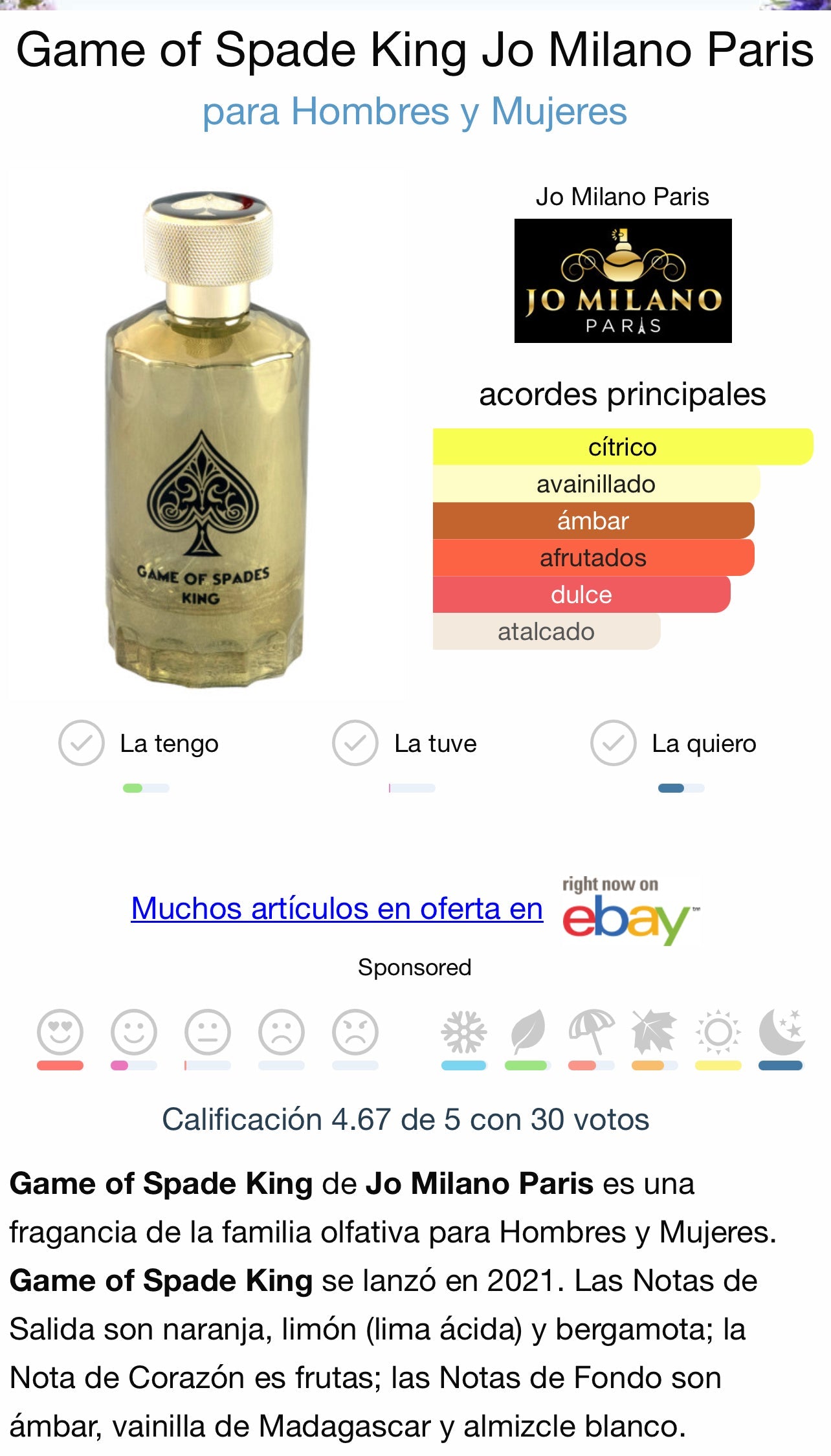Vote for spring with the leaf icon
Screen dimensions: 831x1456
point(527,1032)
